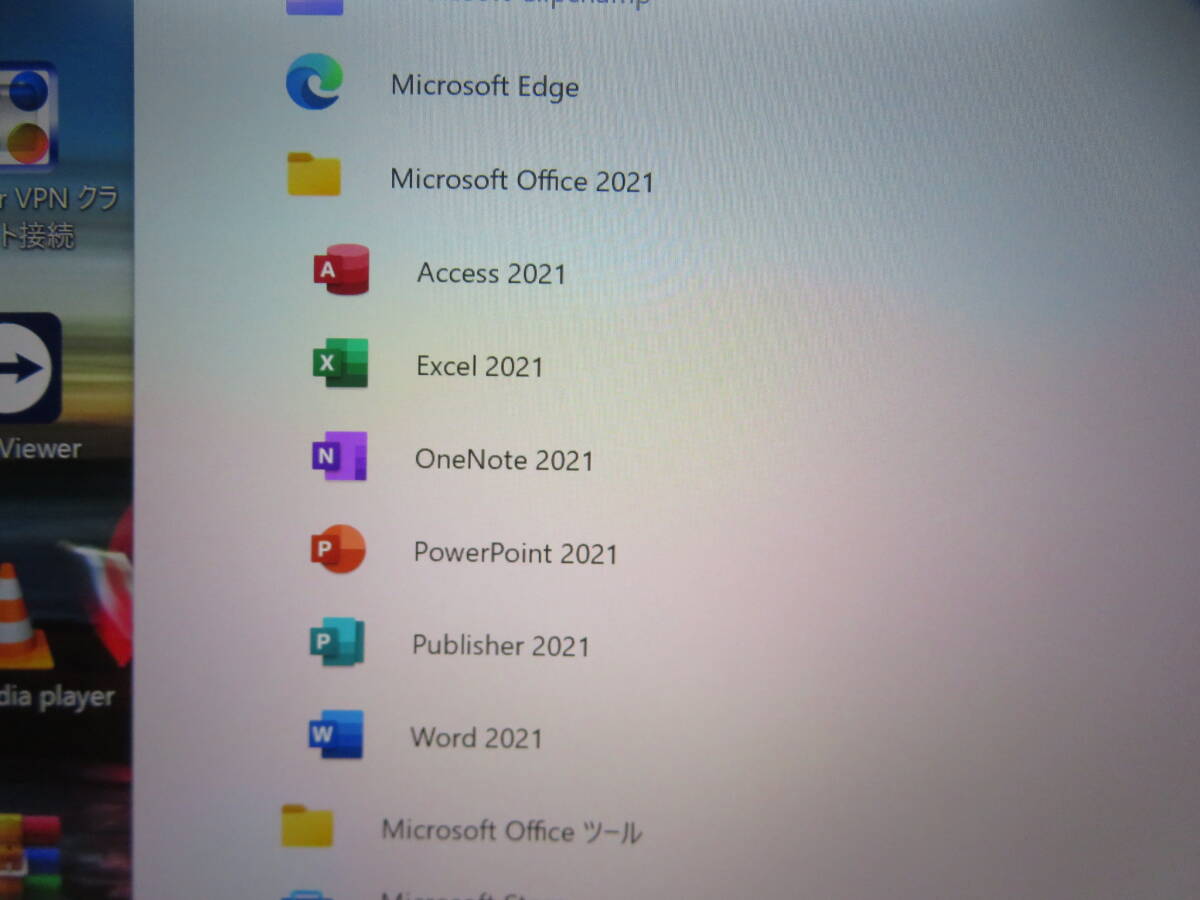Launch PowerPoint 2021

515,553
